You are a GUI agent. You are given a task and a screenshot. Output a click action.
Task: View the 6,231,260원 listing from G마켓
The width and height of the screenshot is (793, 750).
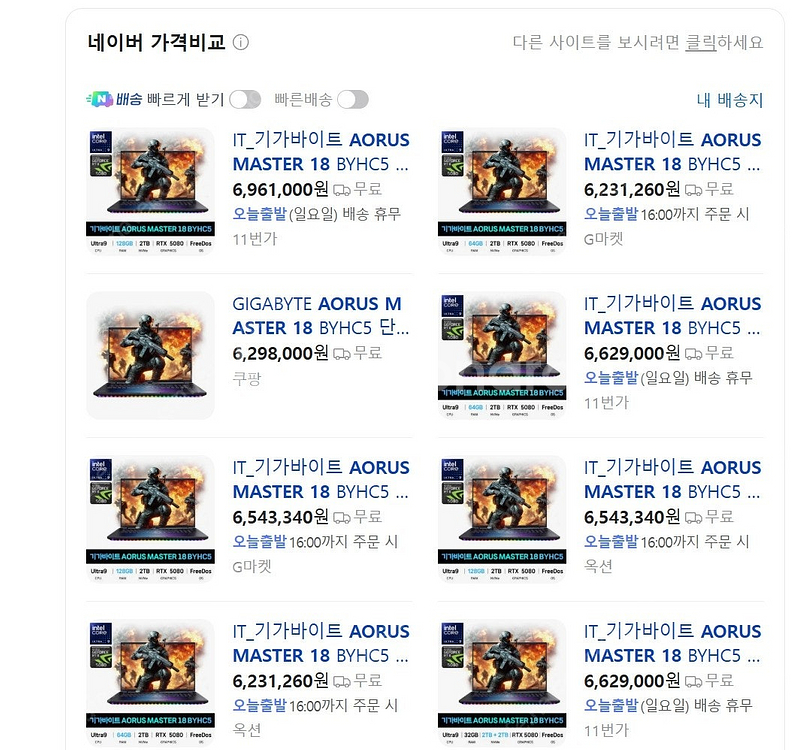click(x=672, y=152)
